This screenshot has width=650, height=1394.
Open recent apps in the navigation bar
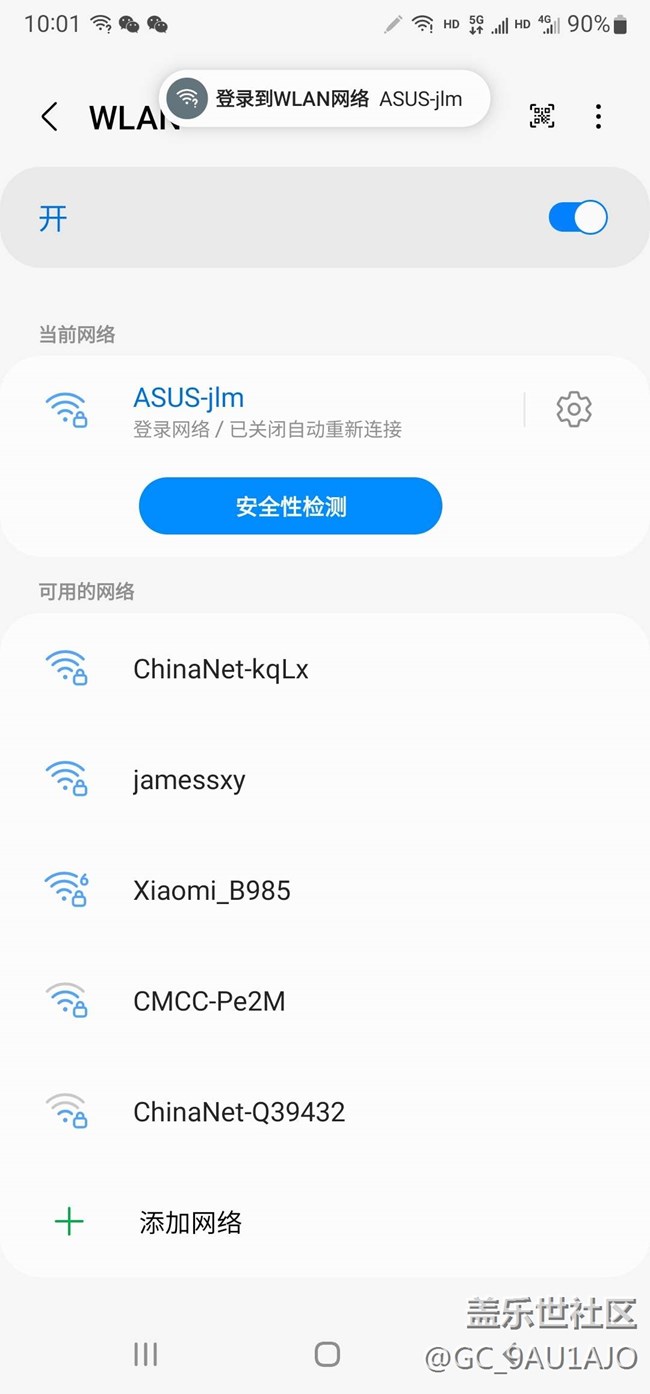coord(146,1354)
